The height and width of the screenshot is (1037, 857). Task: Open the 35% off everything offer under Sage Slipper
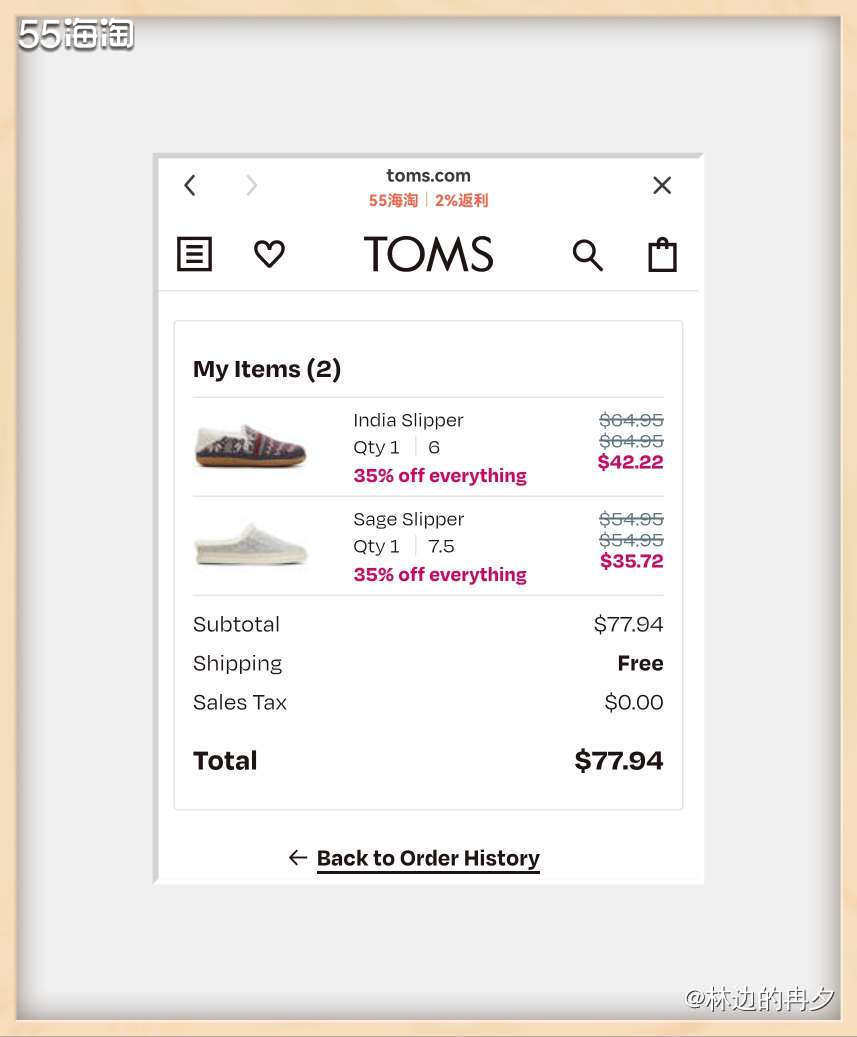point(440,574)
